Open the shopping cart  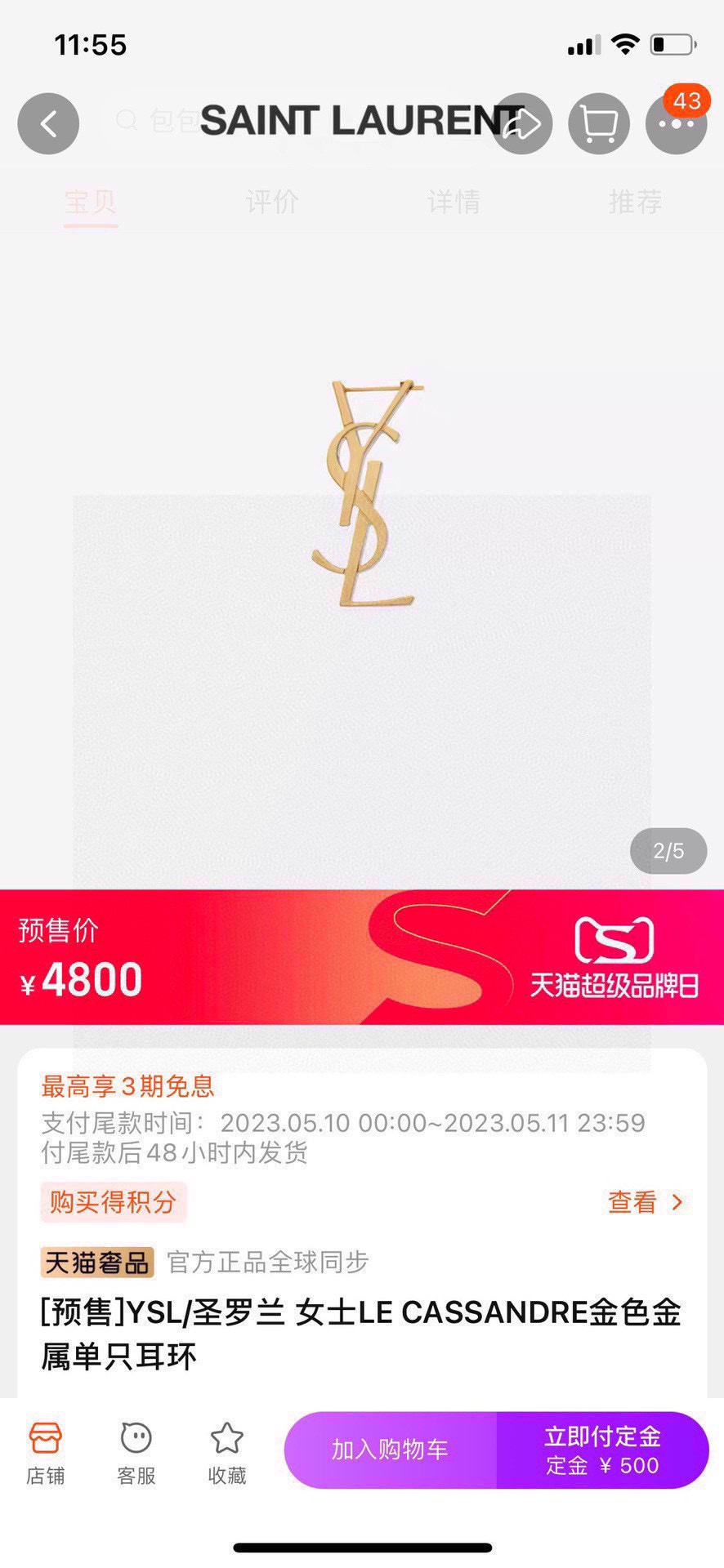[599, 124]
